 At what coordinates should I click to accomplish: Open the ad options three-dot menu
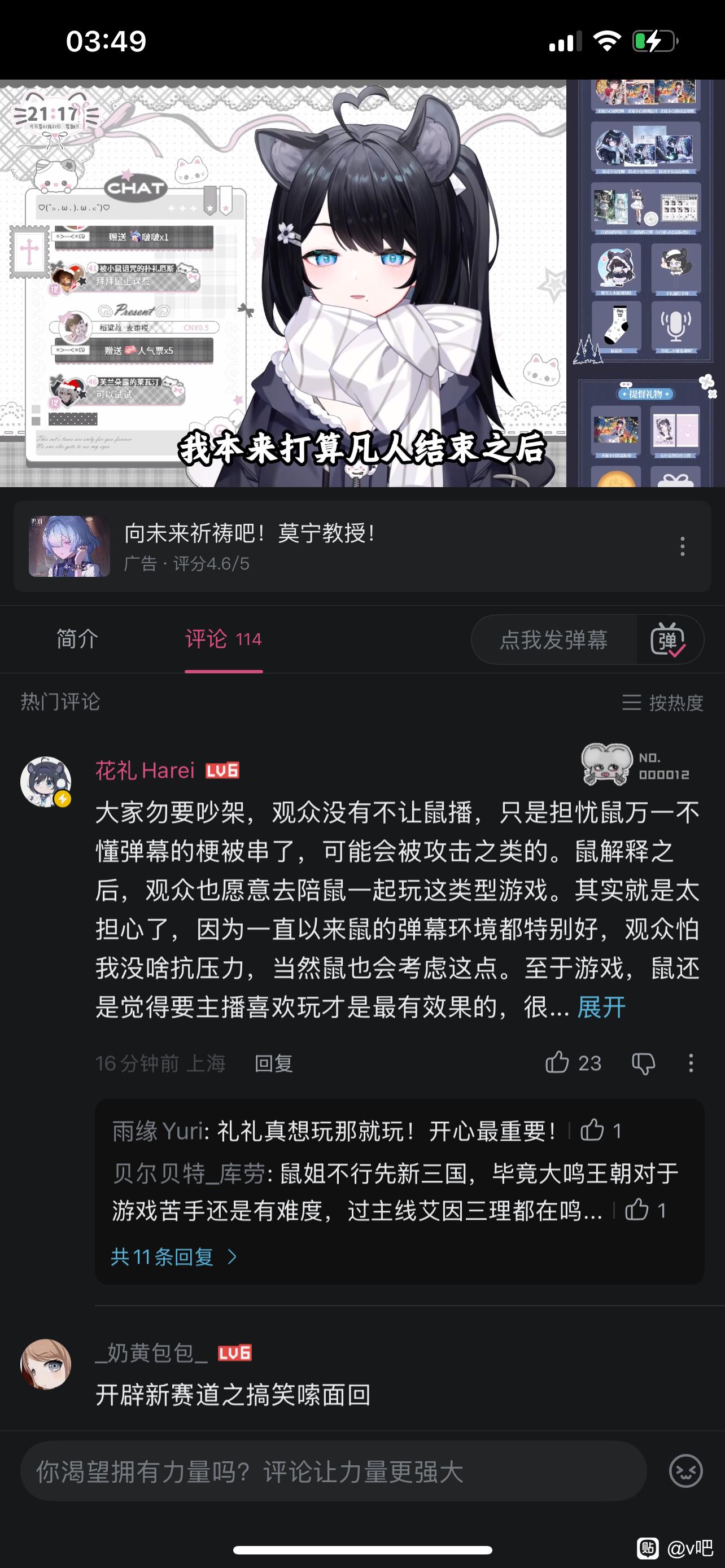[x=682, y=546]
